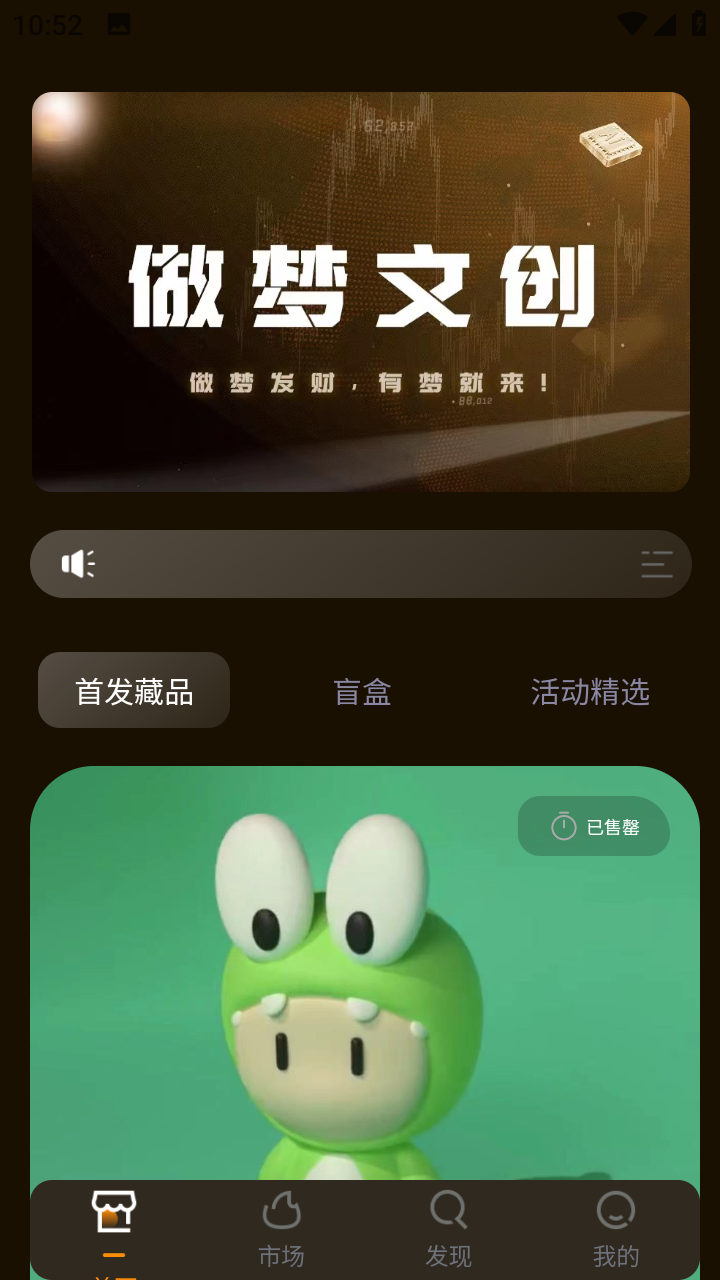Open the 做梦文创 banner
The height and width of the screenshot is (1280, 720).
coord(360,291)
